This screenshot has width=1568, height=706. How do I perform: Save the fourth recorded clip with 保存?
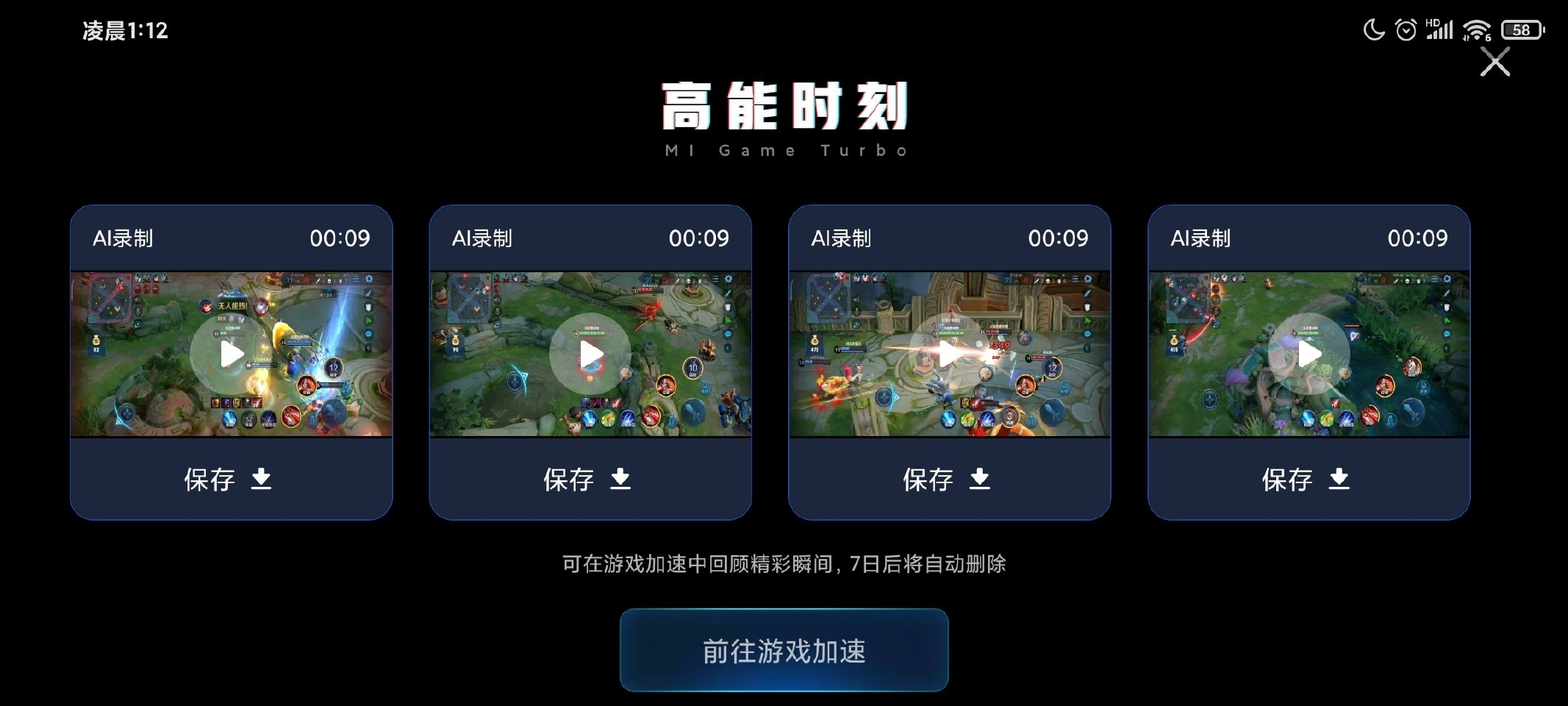[x=1308, y=479]
